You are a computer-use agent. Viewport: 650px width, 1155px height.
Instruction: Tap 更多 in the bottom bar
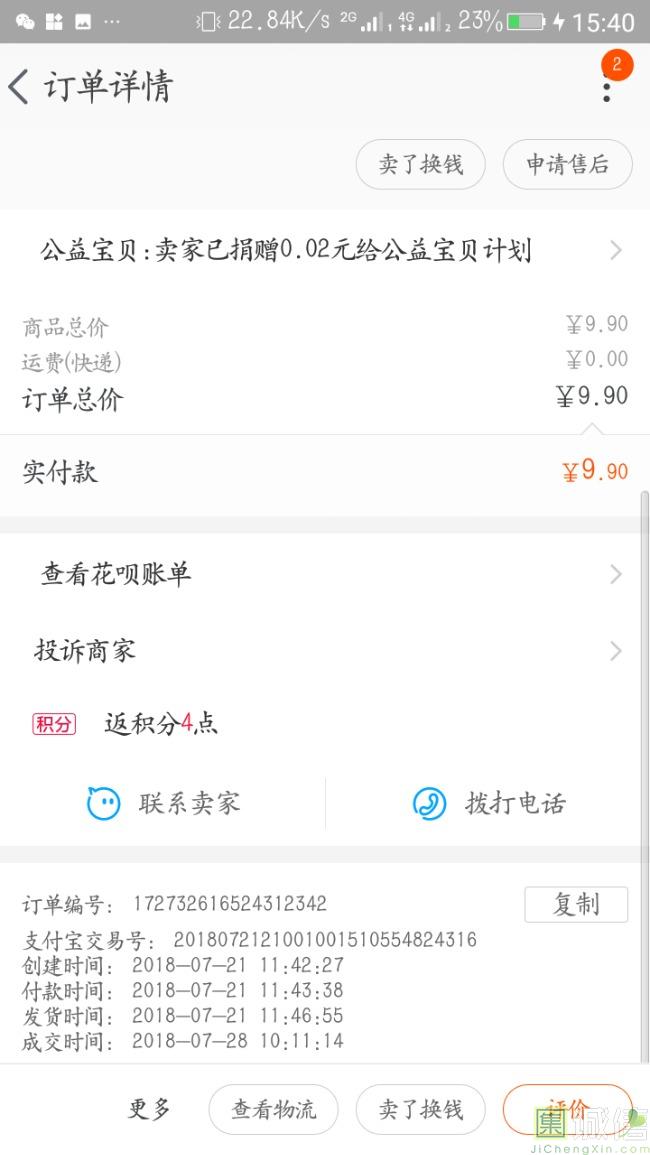[x=150, y=1109]
